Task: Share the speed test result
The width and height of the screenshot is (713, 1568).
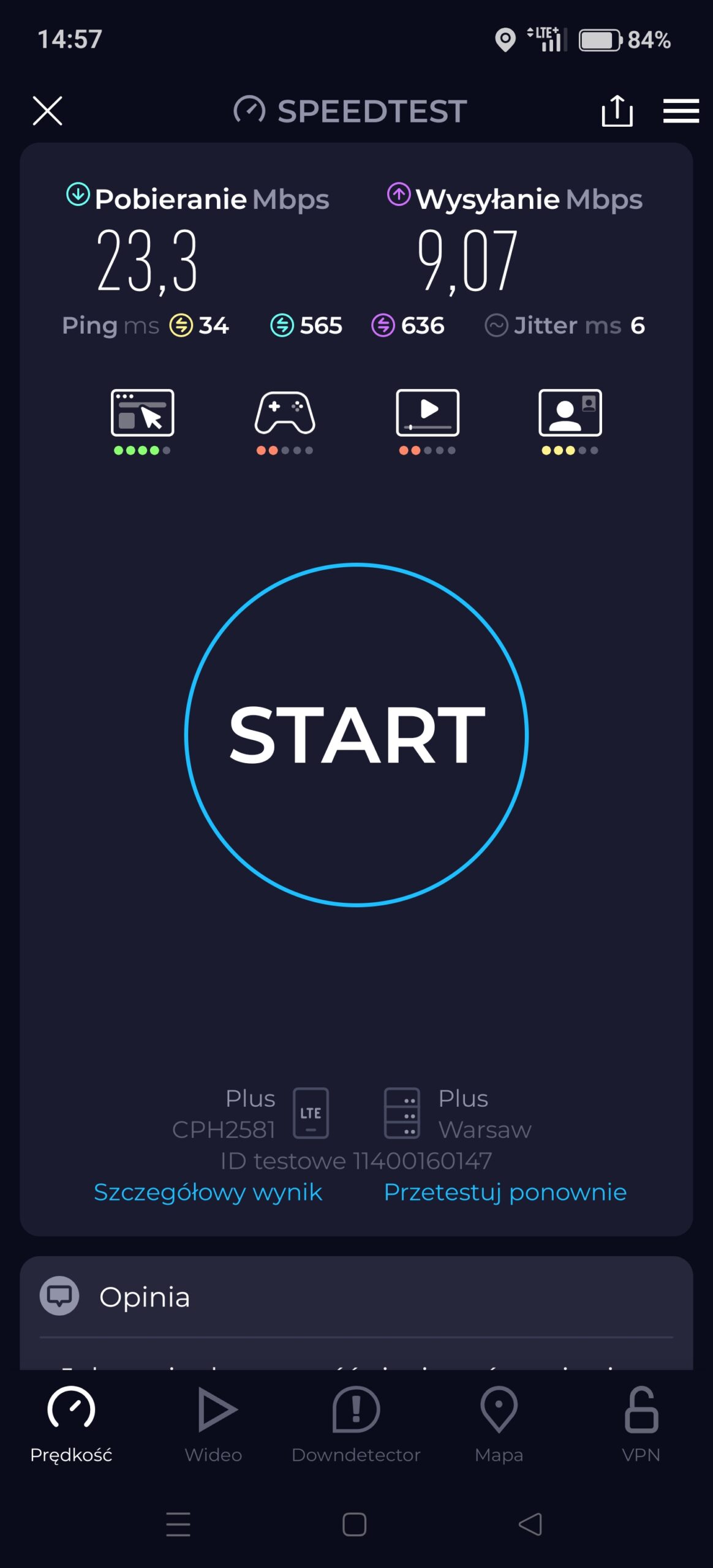Action: pyautogui.click(x=616, y=111)
